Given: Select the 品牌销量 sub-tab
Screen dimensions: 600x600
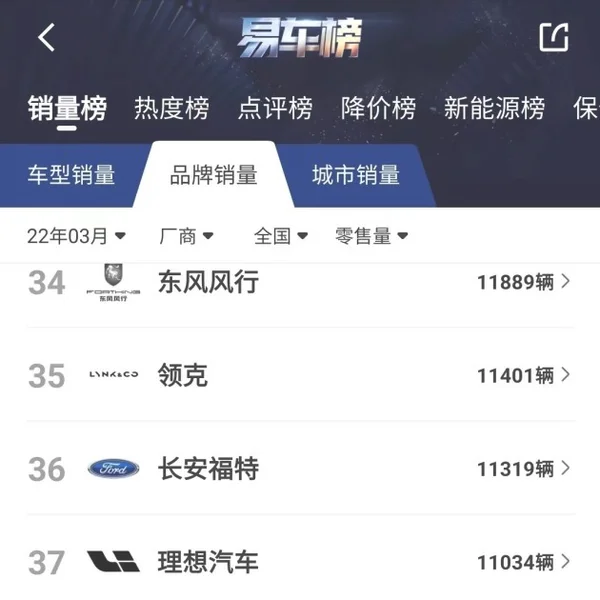Looking at the screenshot, I should point(213,176).
